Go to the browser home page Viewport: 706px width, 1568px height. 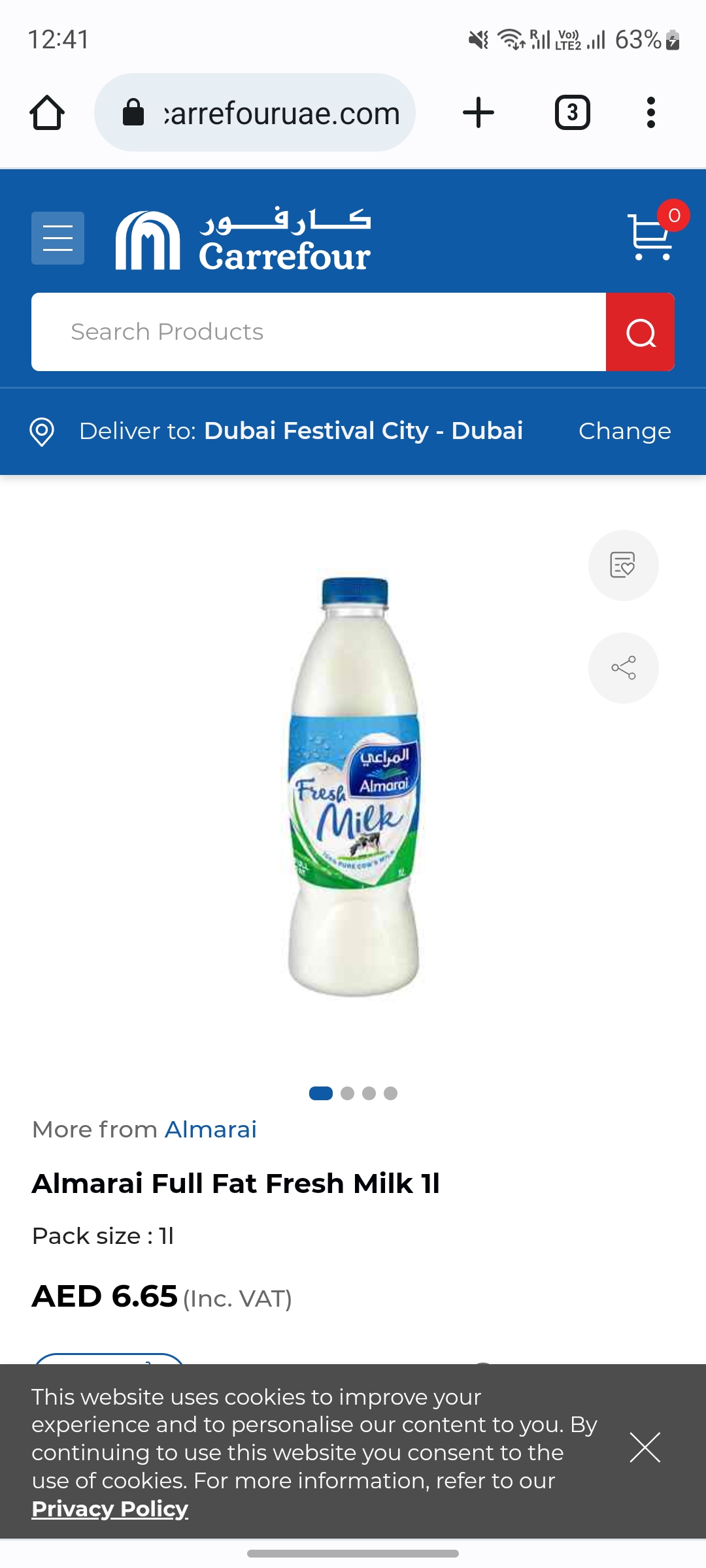(47, 112)
